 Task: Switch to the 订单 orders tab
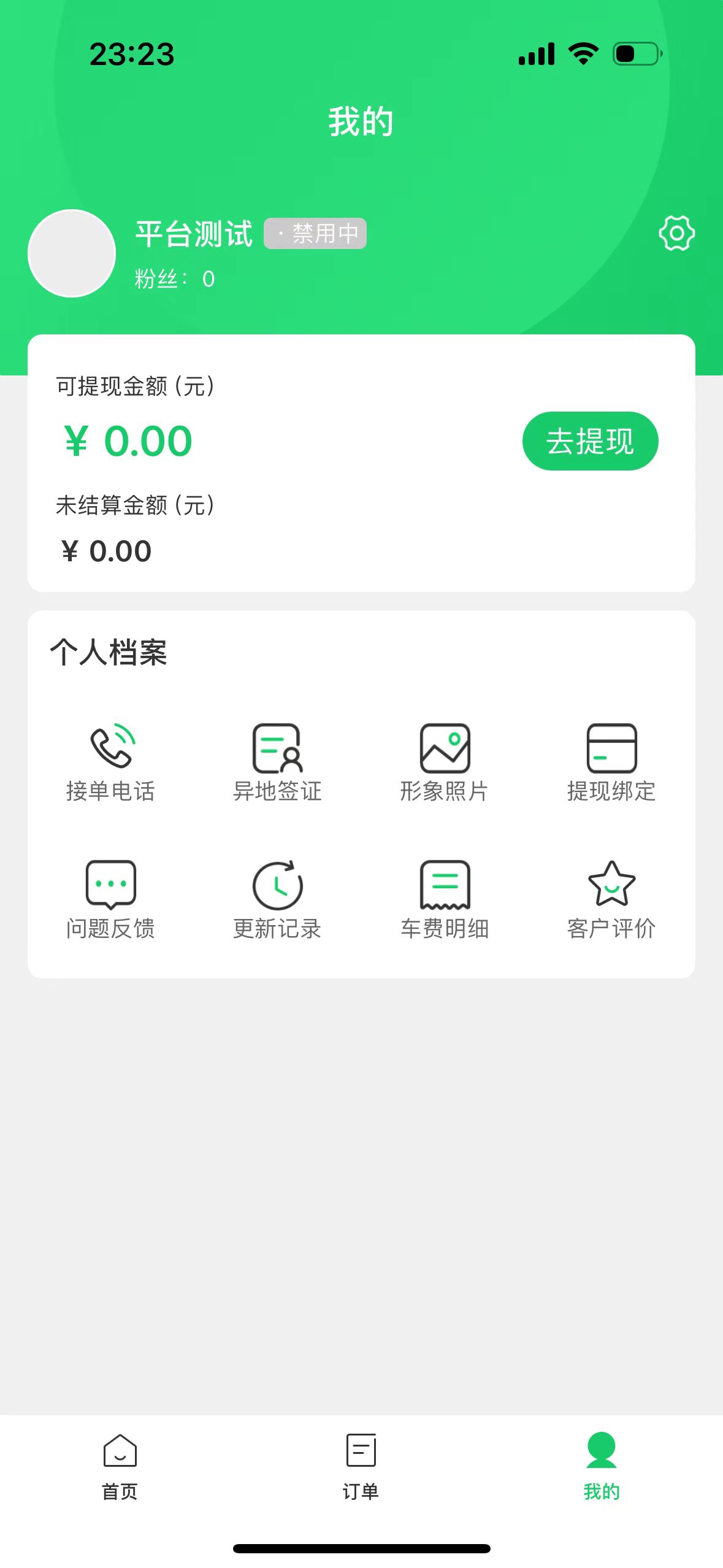pyautogui.click(x=361, y=1467)
